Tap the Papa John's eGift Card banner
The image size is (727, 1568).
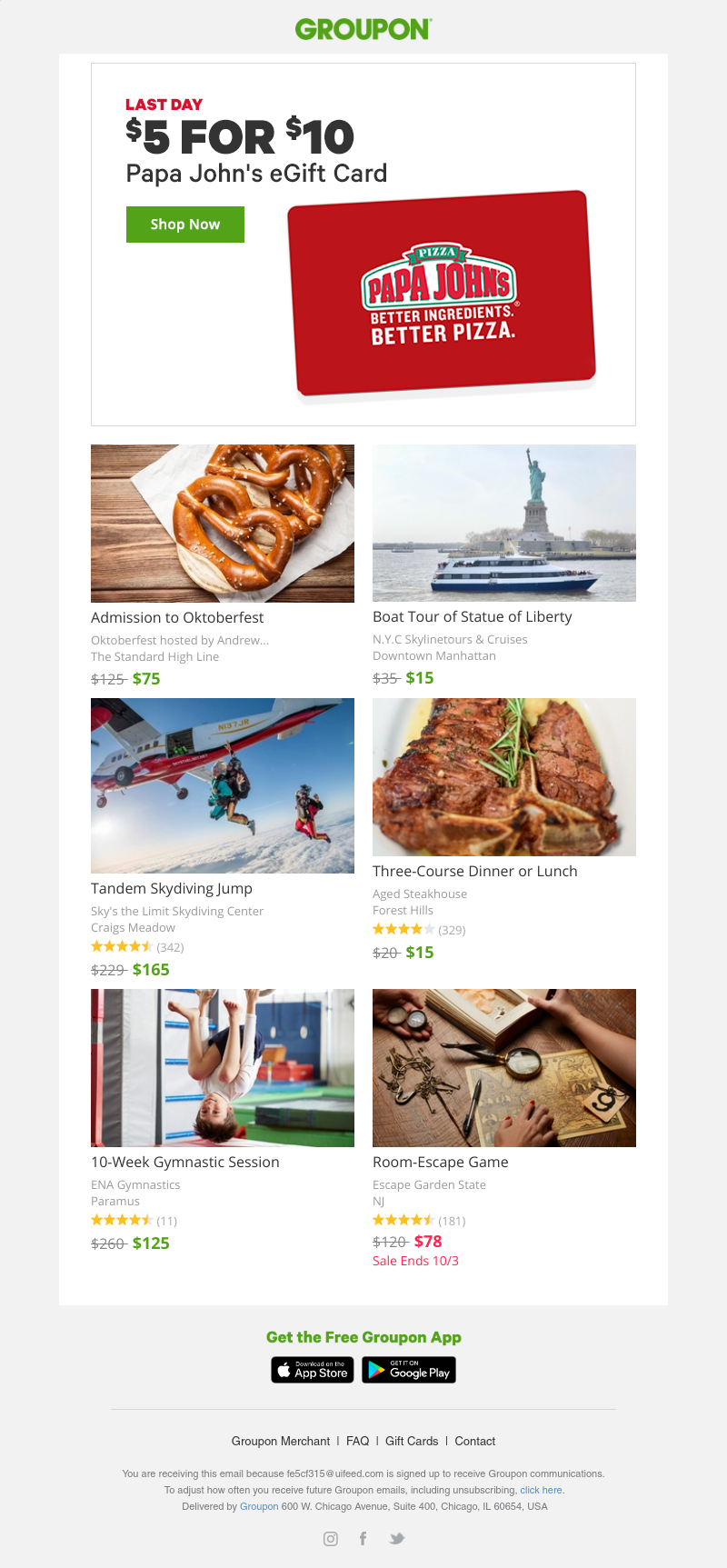point(442,293)
